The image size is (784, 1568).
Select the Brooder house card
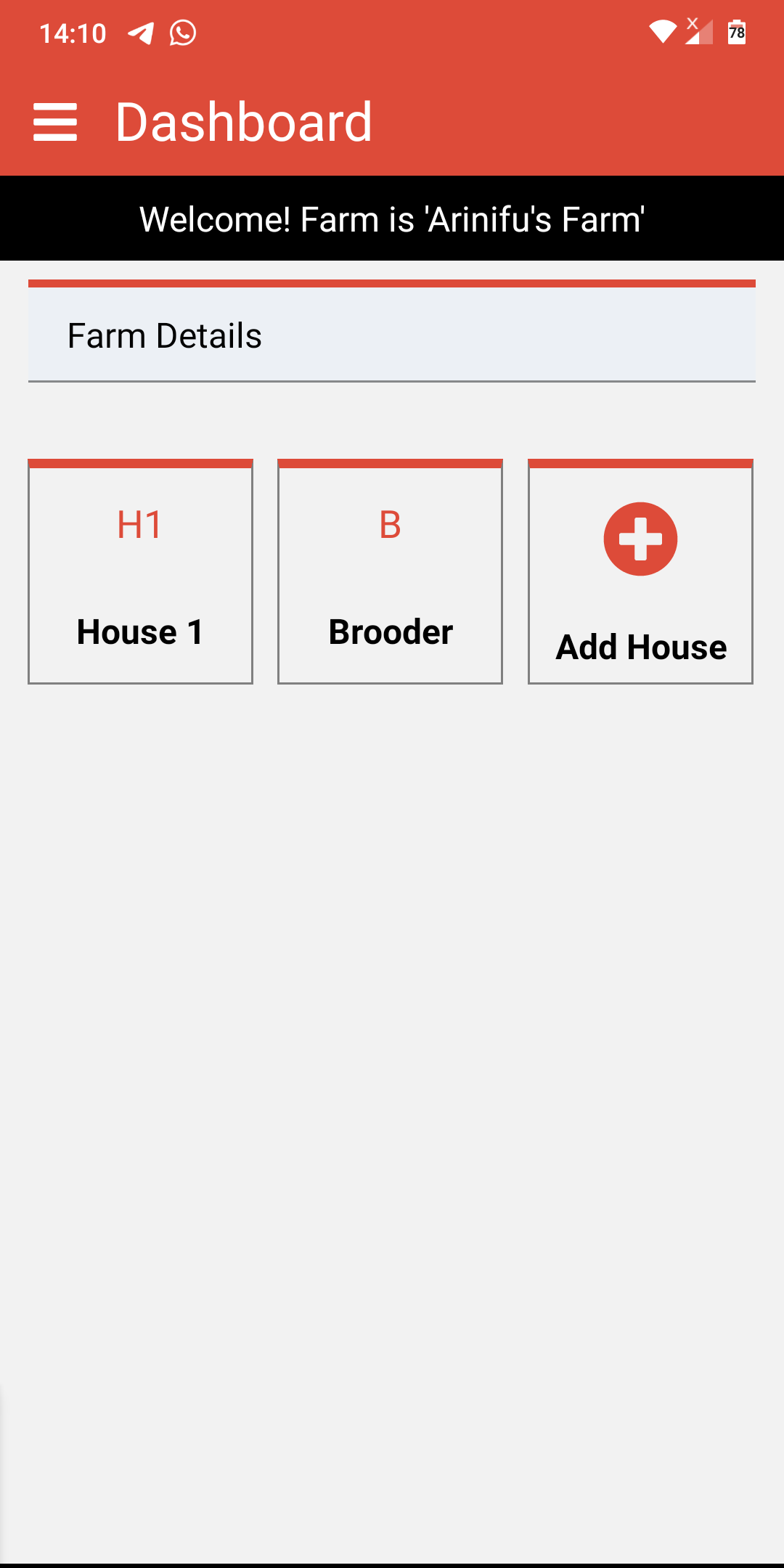coord(391,571)
